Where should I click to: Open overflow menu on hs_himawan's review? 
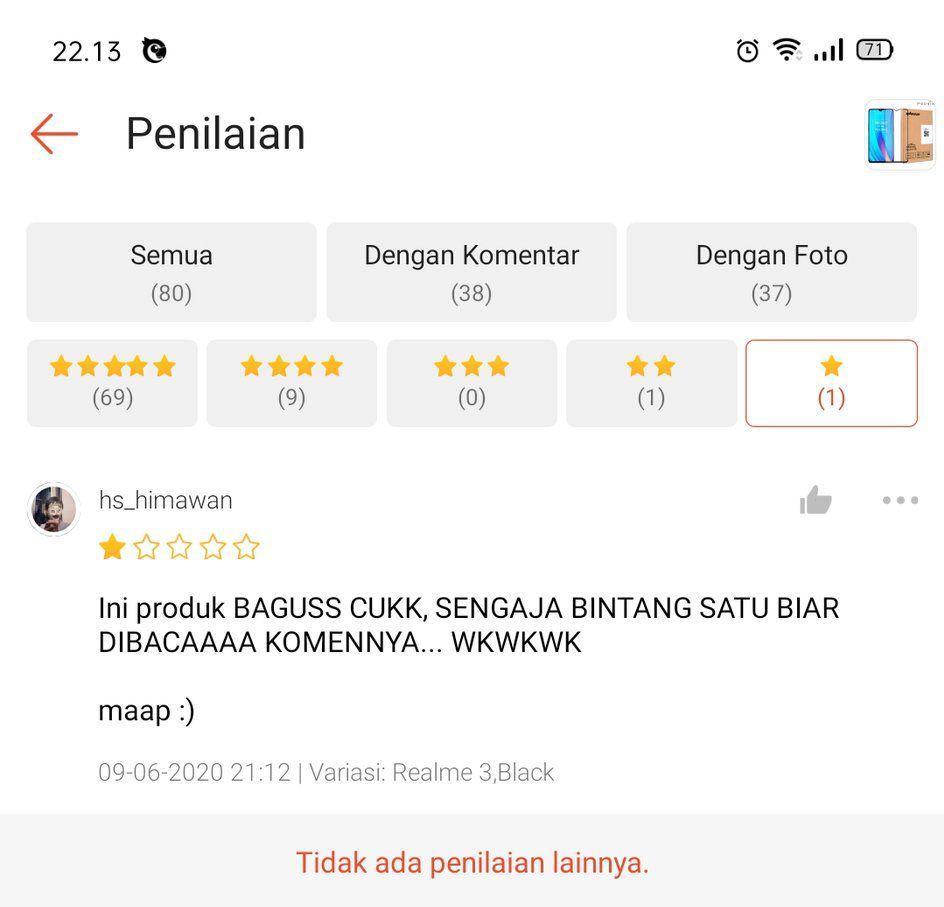pos(900,500)
